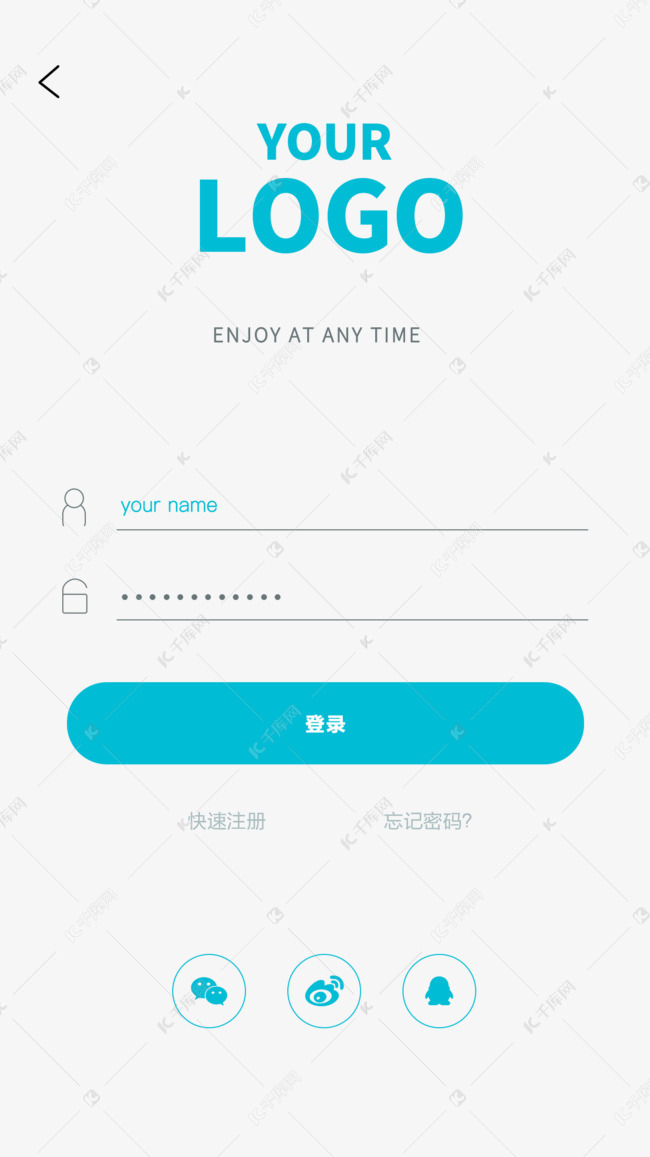Screen dimensions: 650x1157
Task: Sign in with QQ penguin icon
Action: 439,991
